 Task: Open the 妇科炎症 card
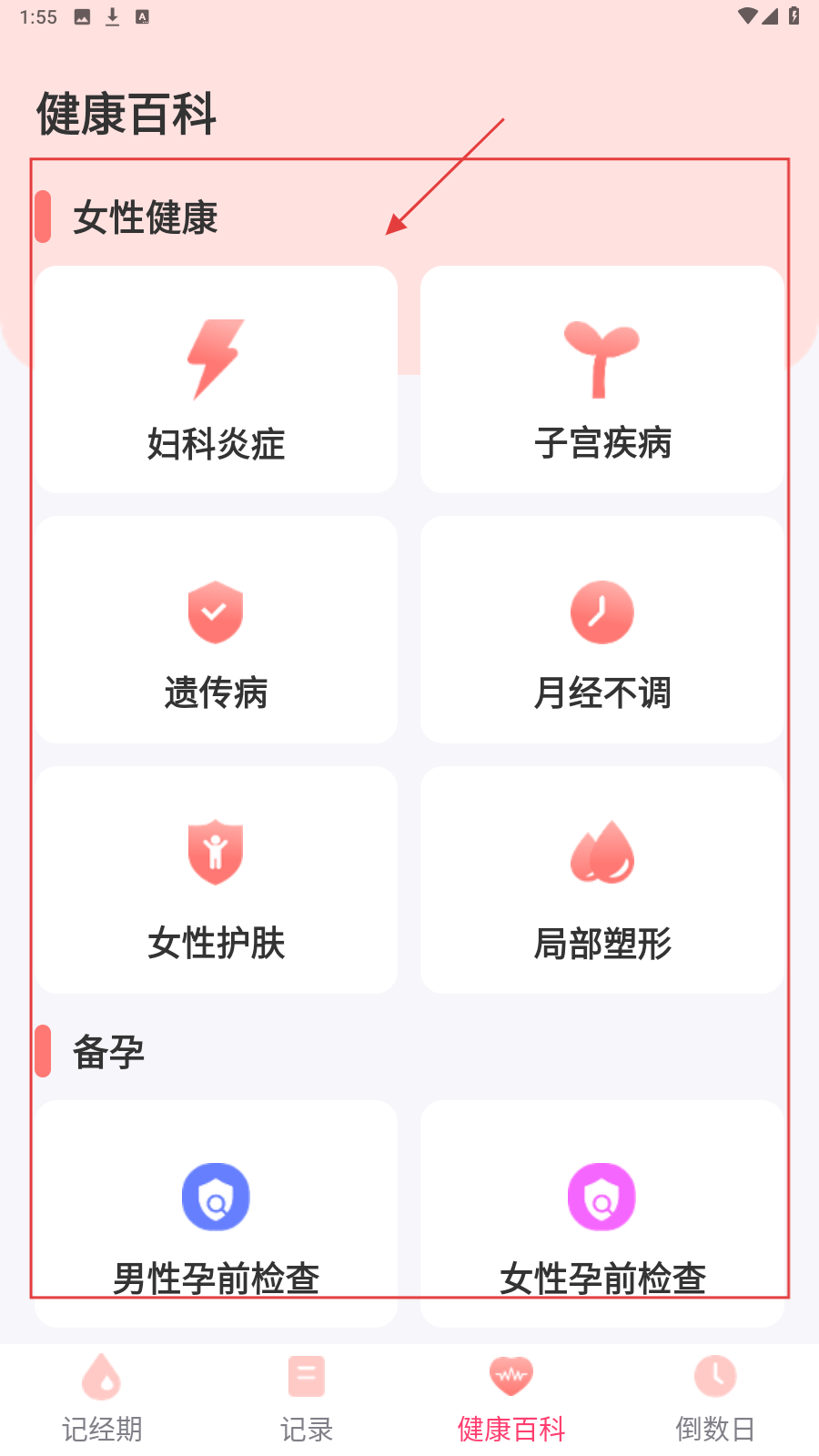click(216, 379)
